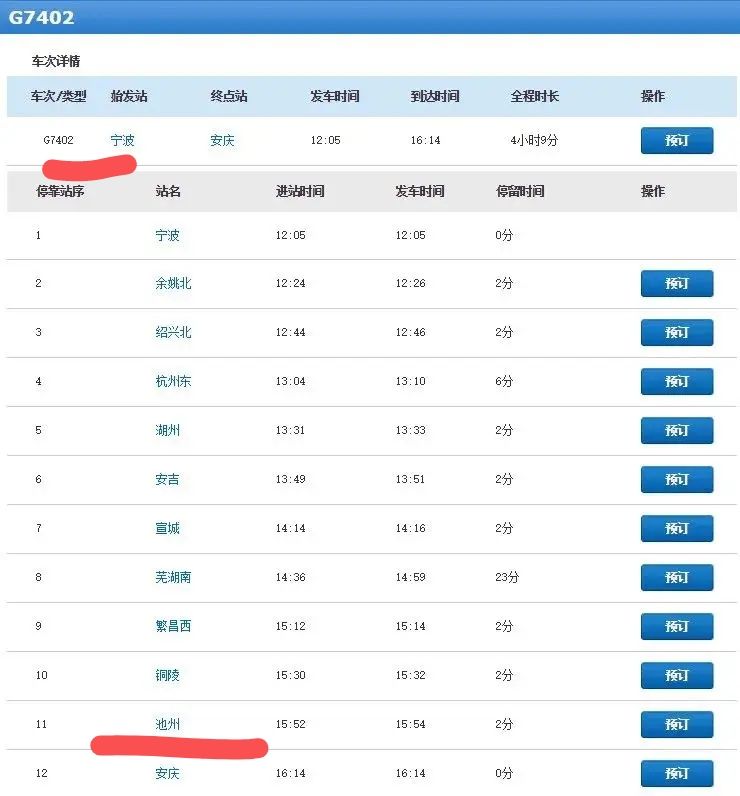The image size is (740, 796).
Task: Book a ticket at the 湖州 row
Action: coord(676,431)
